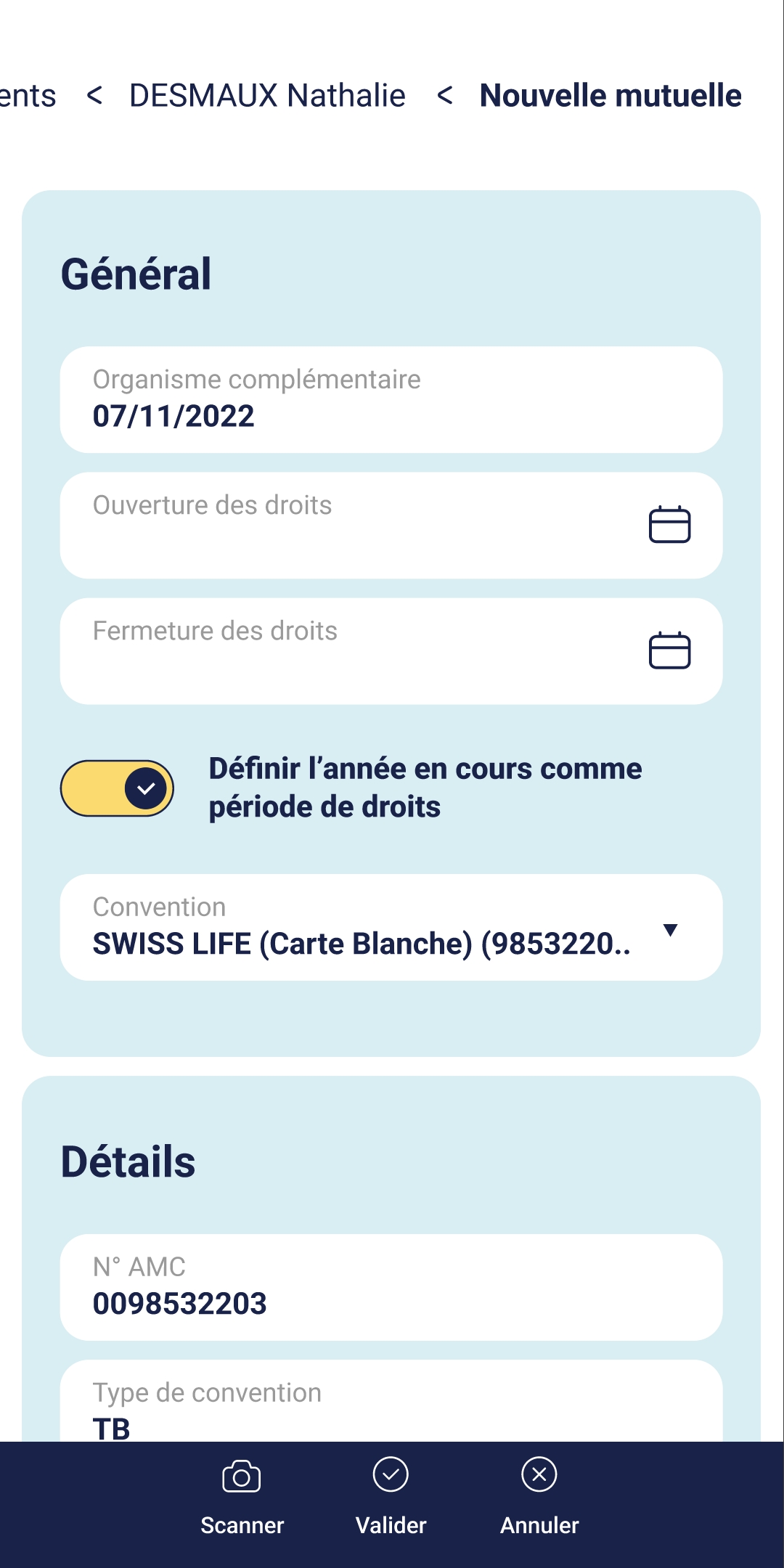Edit the Organisme complémentaire field
784x1568 pixels.
click(x=391, y=400)
